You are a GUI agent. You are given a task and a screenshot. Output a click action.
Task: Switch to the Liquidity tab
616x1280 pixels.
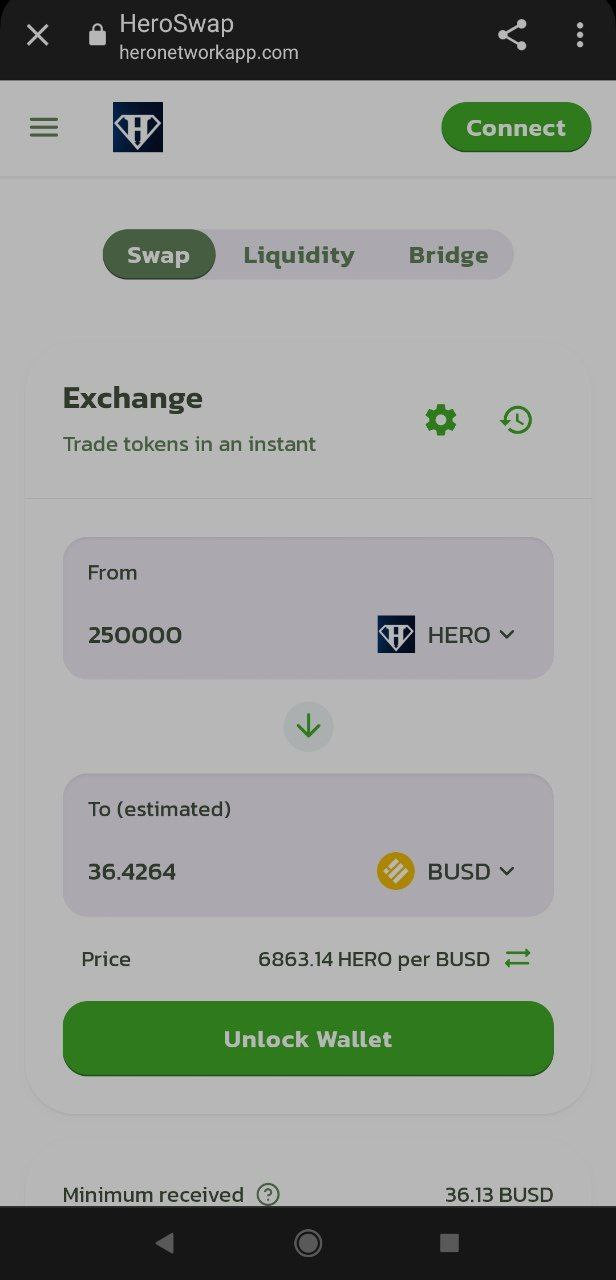click(299, 255)
